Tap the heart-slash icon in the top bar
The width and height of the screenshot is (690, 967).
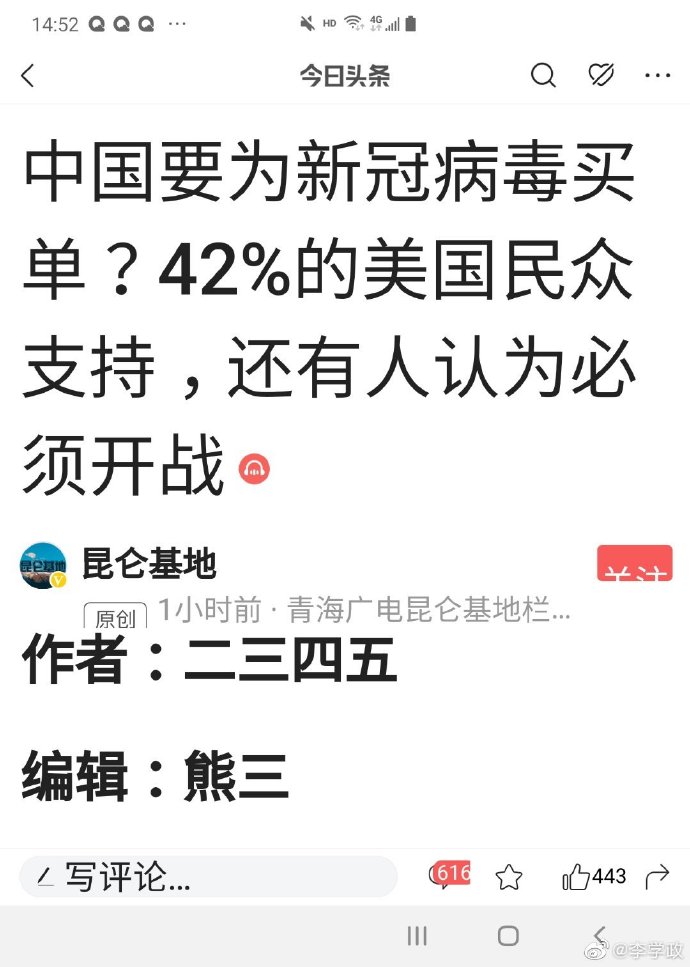pos(600,76)
